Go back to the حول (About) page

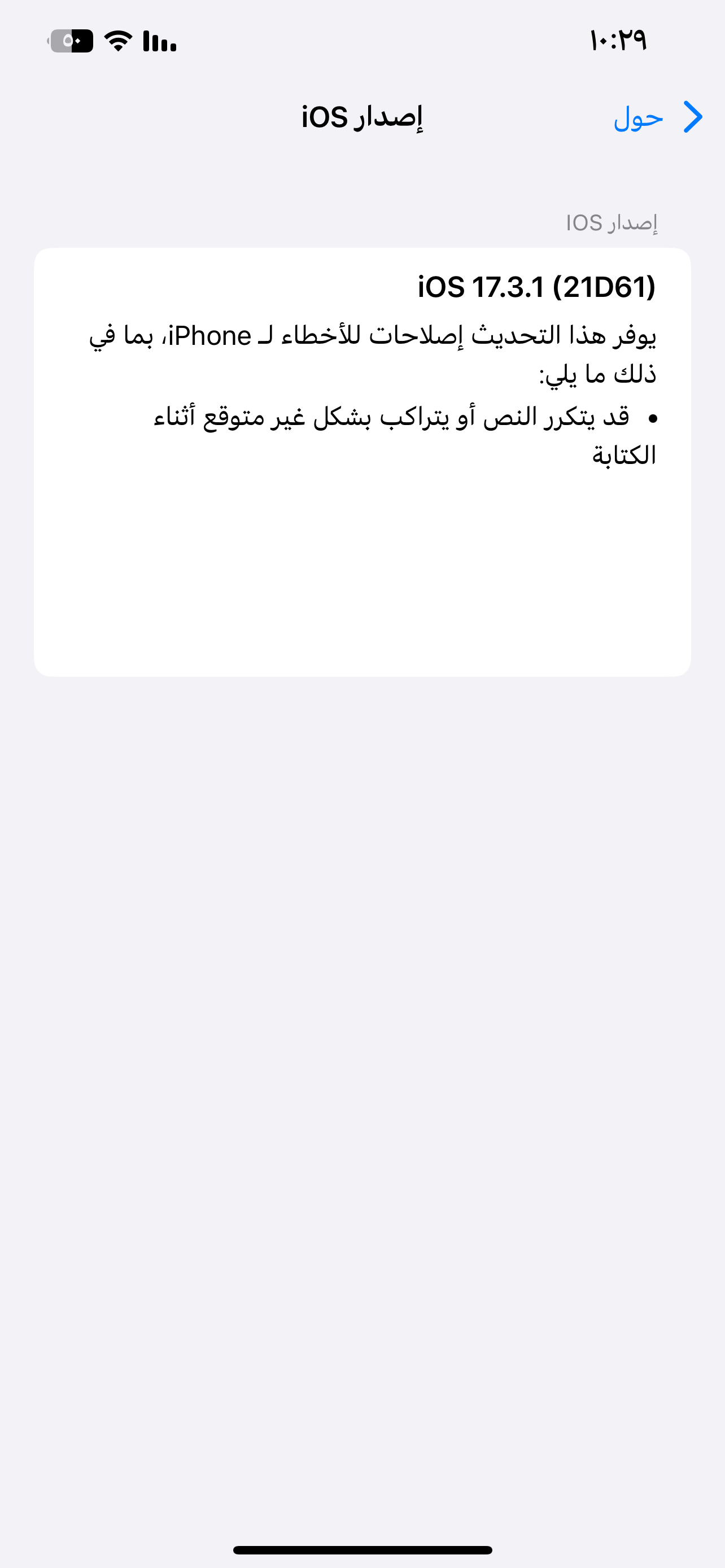coord(658,117)
